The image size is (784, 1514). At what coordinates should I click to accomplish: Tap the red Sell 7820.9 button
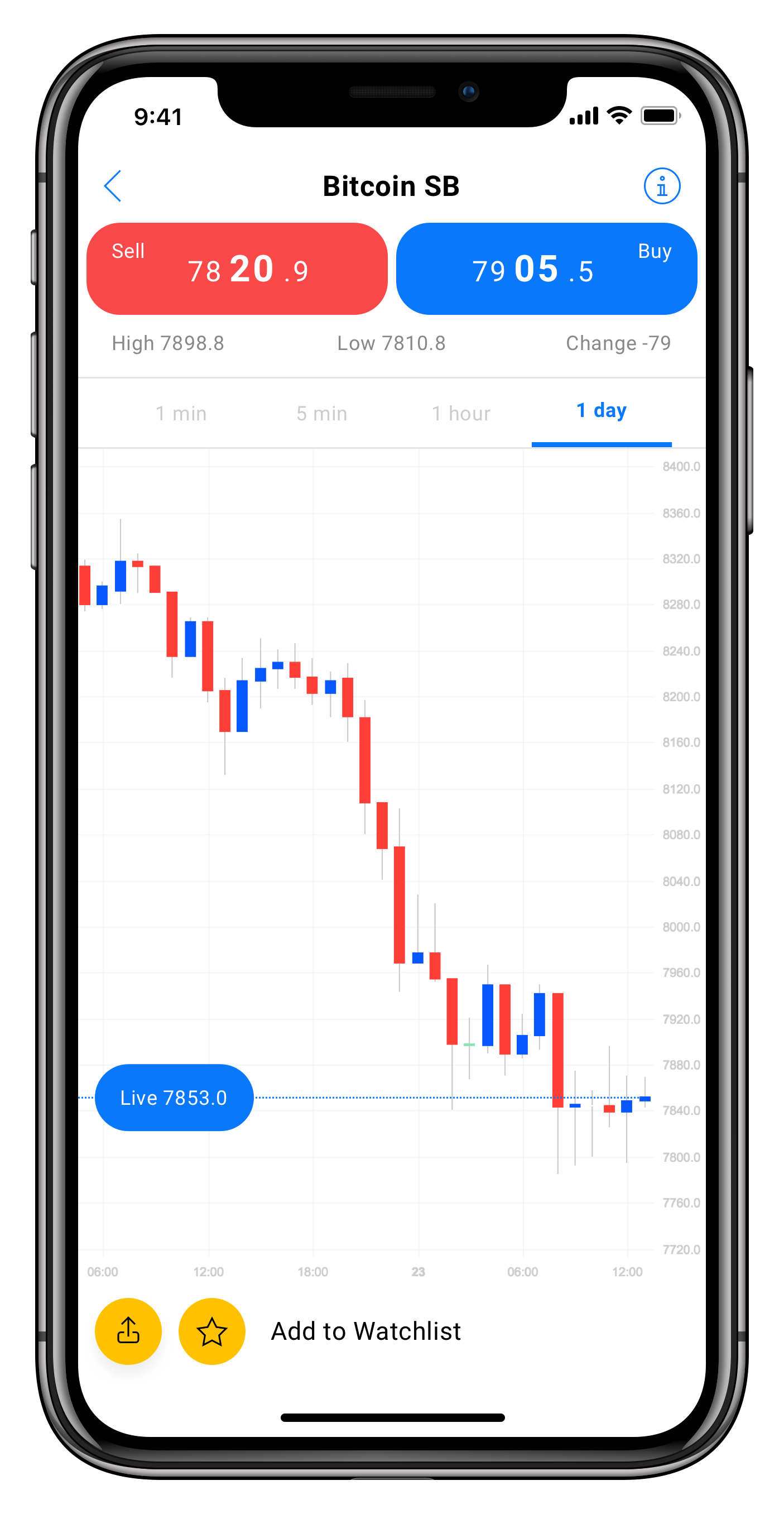pos(237,269)
